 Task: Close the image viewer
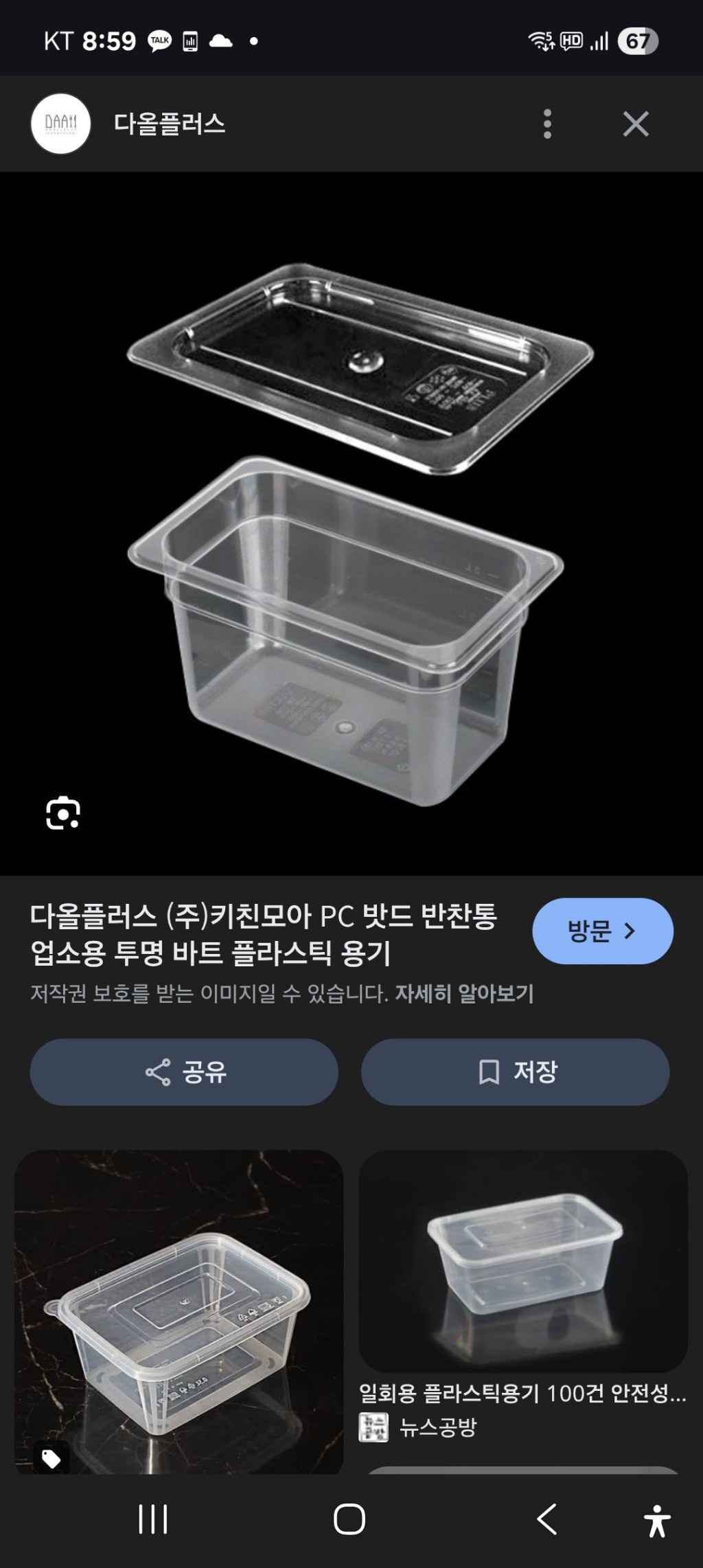tap(635, 124)
